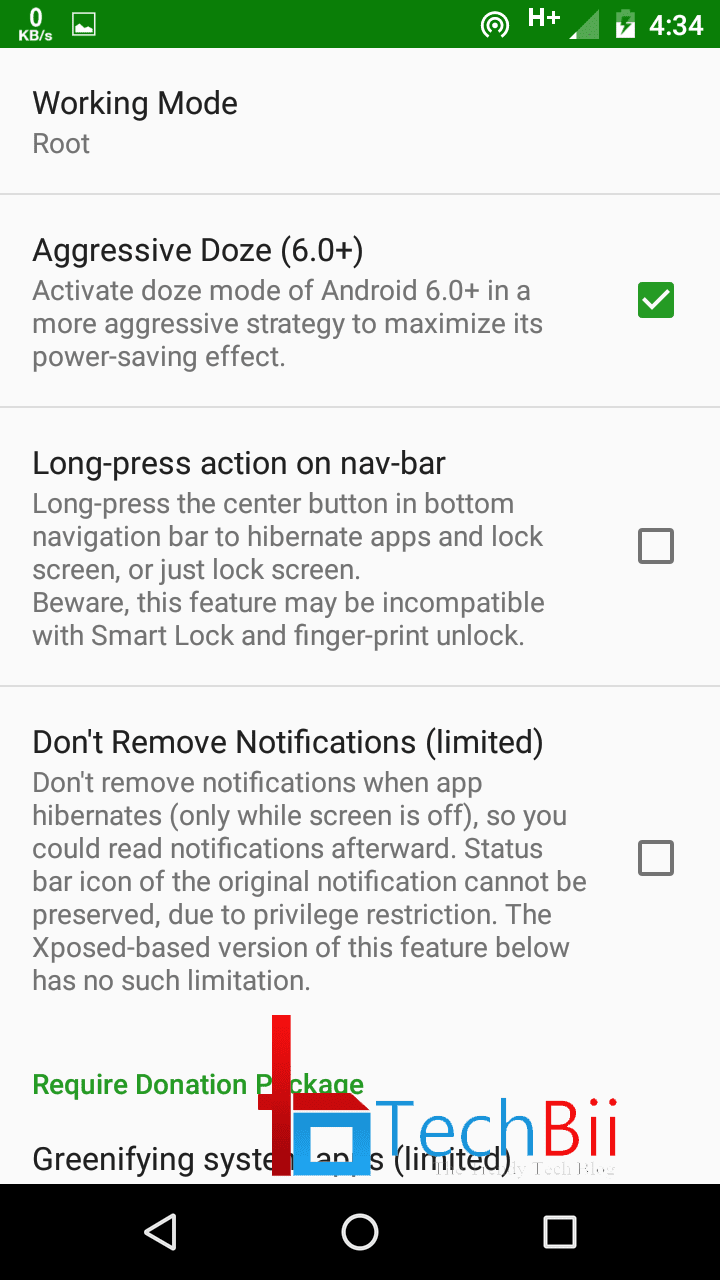The image size is (720, 1280).
Task: Enable Long-press action on nav-bar
Action: click(x=655, y=546)
